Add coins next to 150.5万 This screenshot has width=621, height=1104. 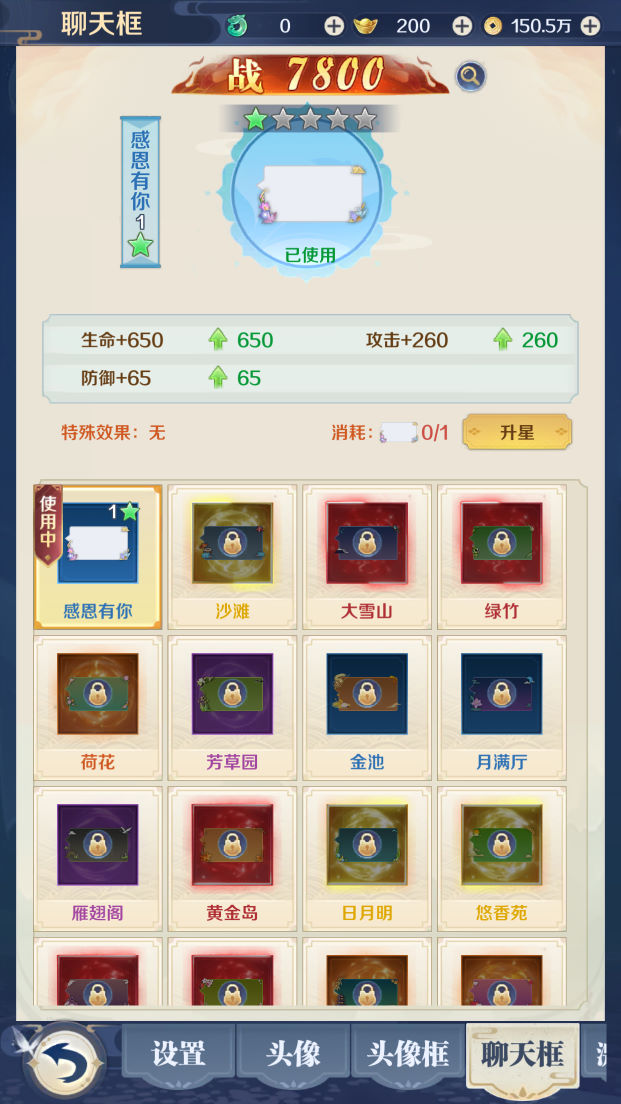(x=591, y=26)
